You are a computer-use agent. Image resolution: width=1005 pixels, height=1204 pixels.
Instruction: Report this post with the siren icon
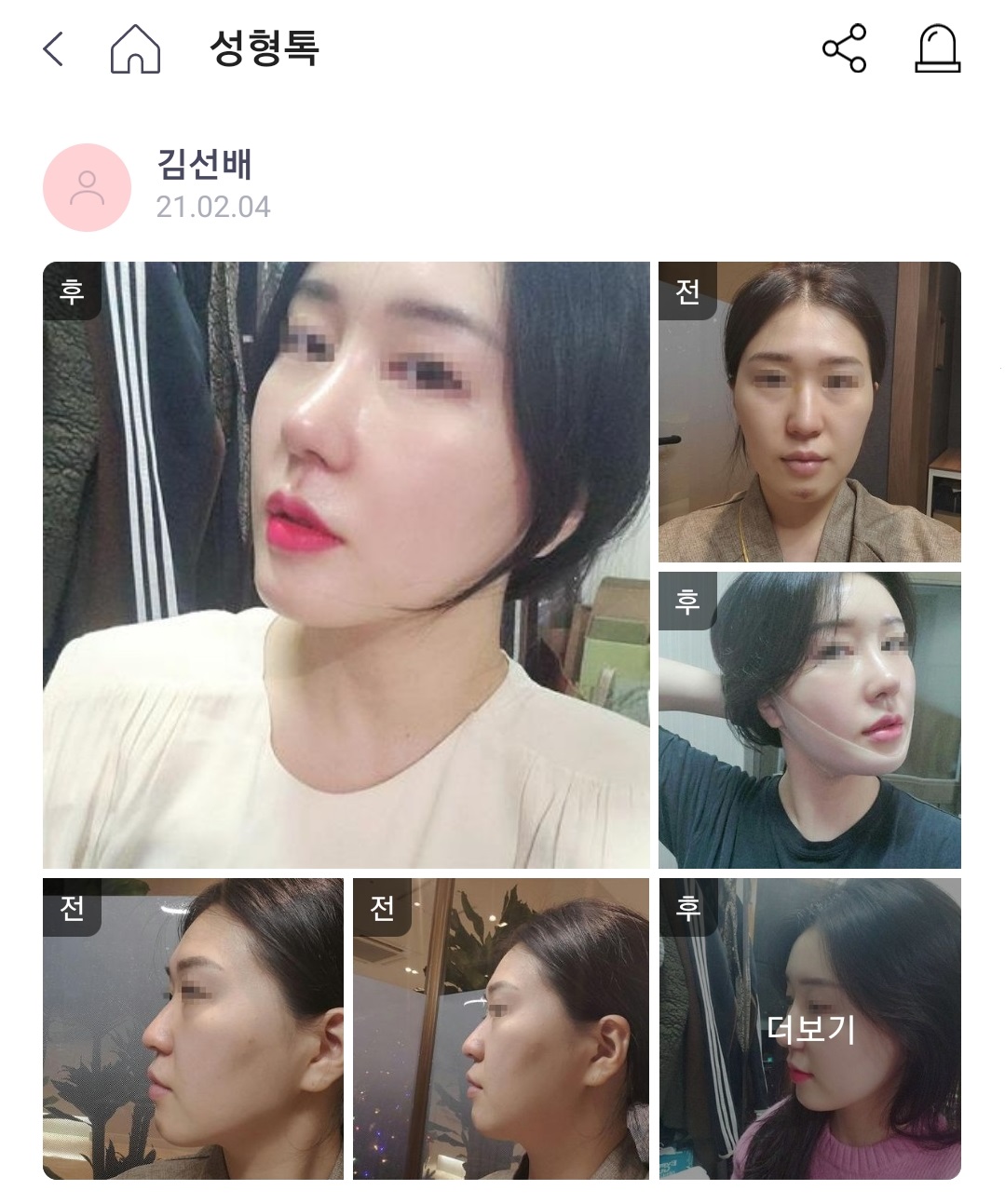tap(937, 48)
